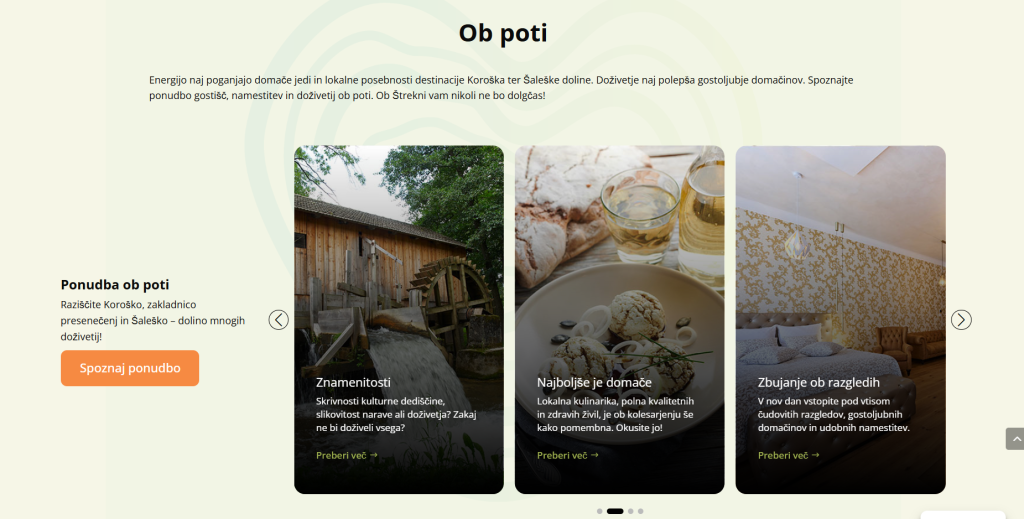
Task: Open Preberi več under Najboljše je domače
Action: (567, 455)
